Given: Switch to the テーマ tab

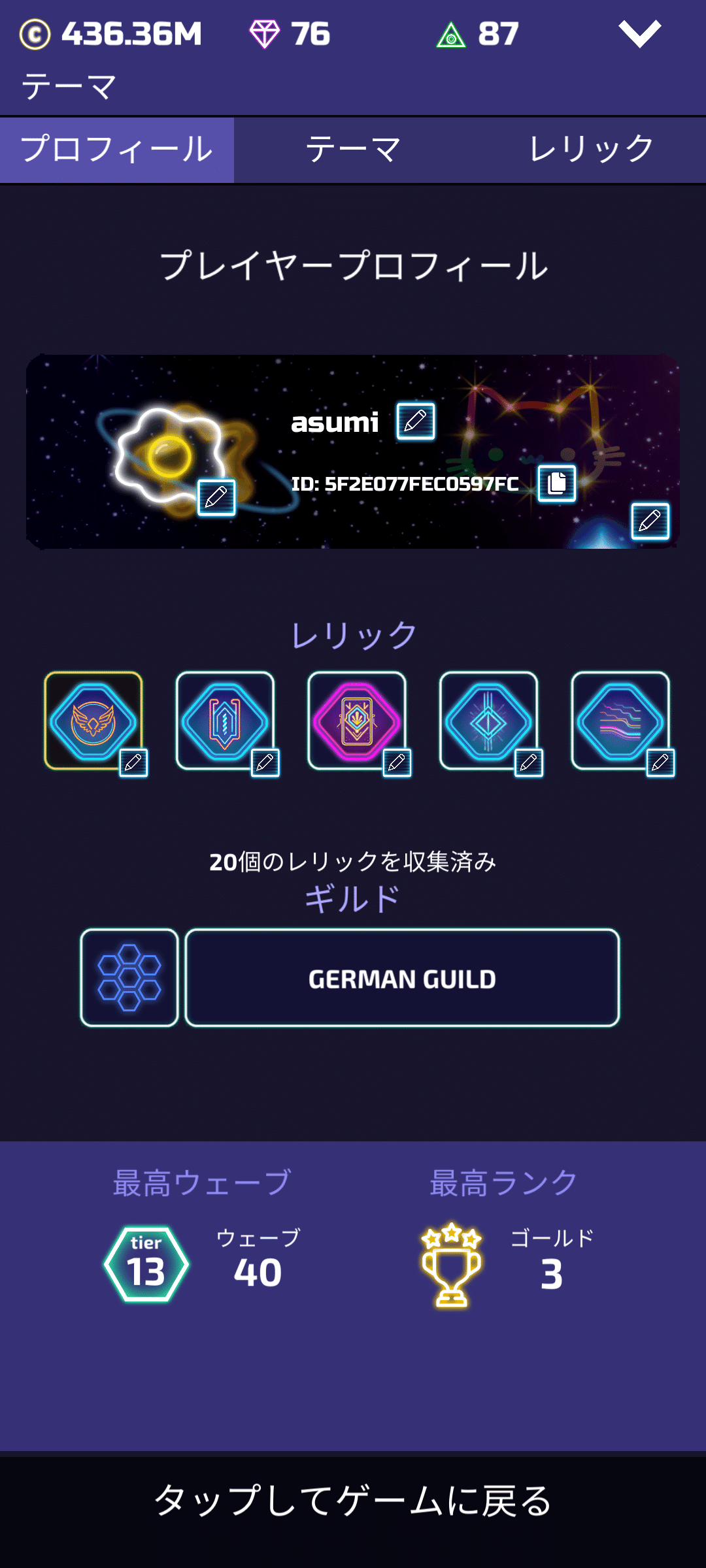Looking at the screenshot, I should 353,150.
